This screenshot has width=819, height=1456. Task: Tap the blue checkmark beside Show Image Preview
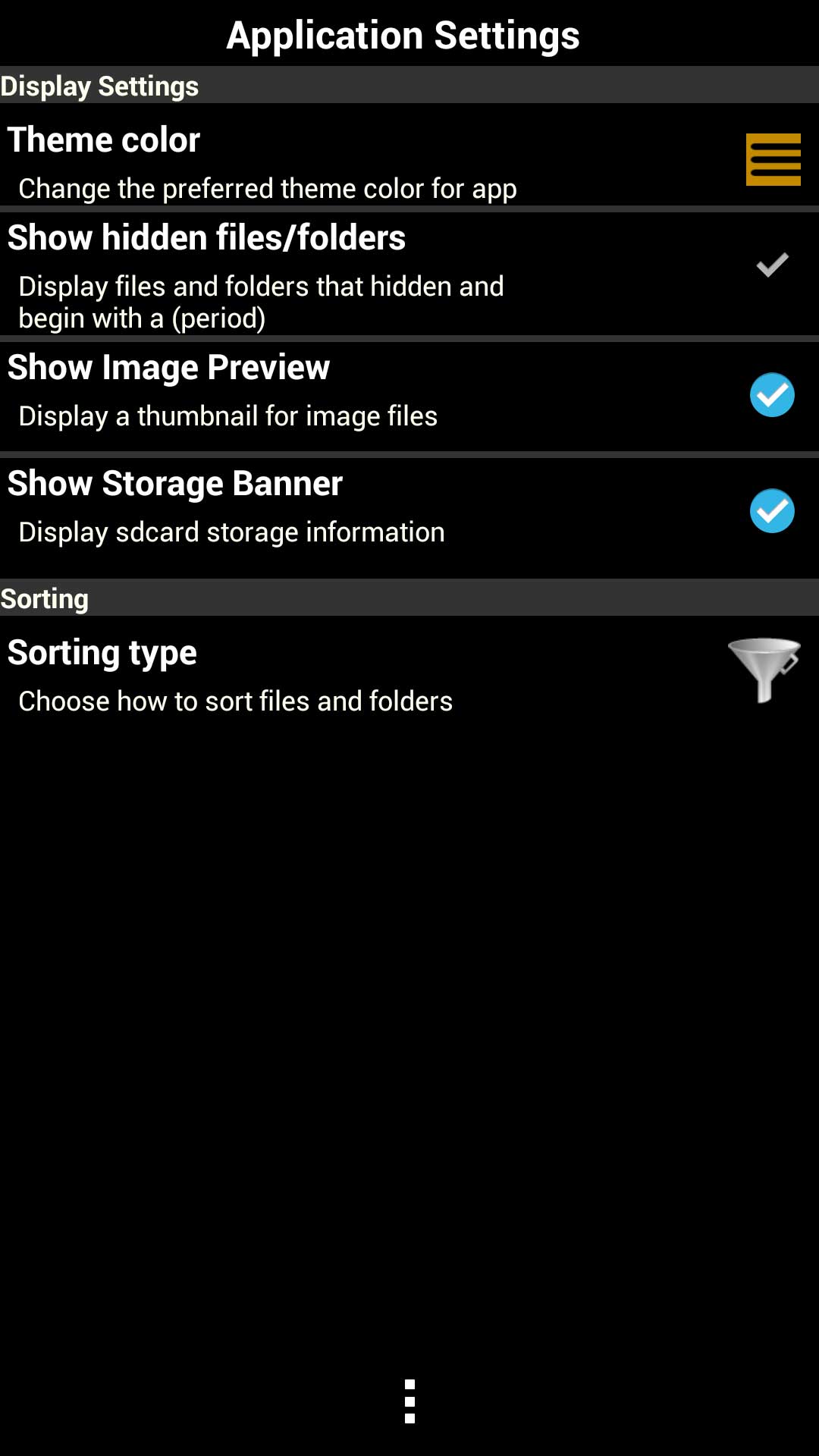[772, 394]
